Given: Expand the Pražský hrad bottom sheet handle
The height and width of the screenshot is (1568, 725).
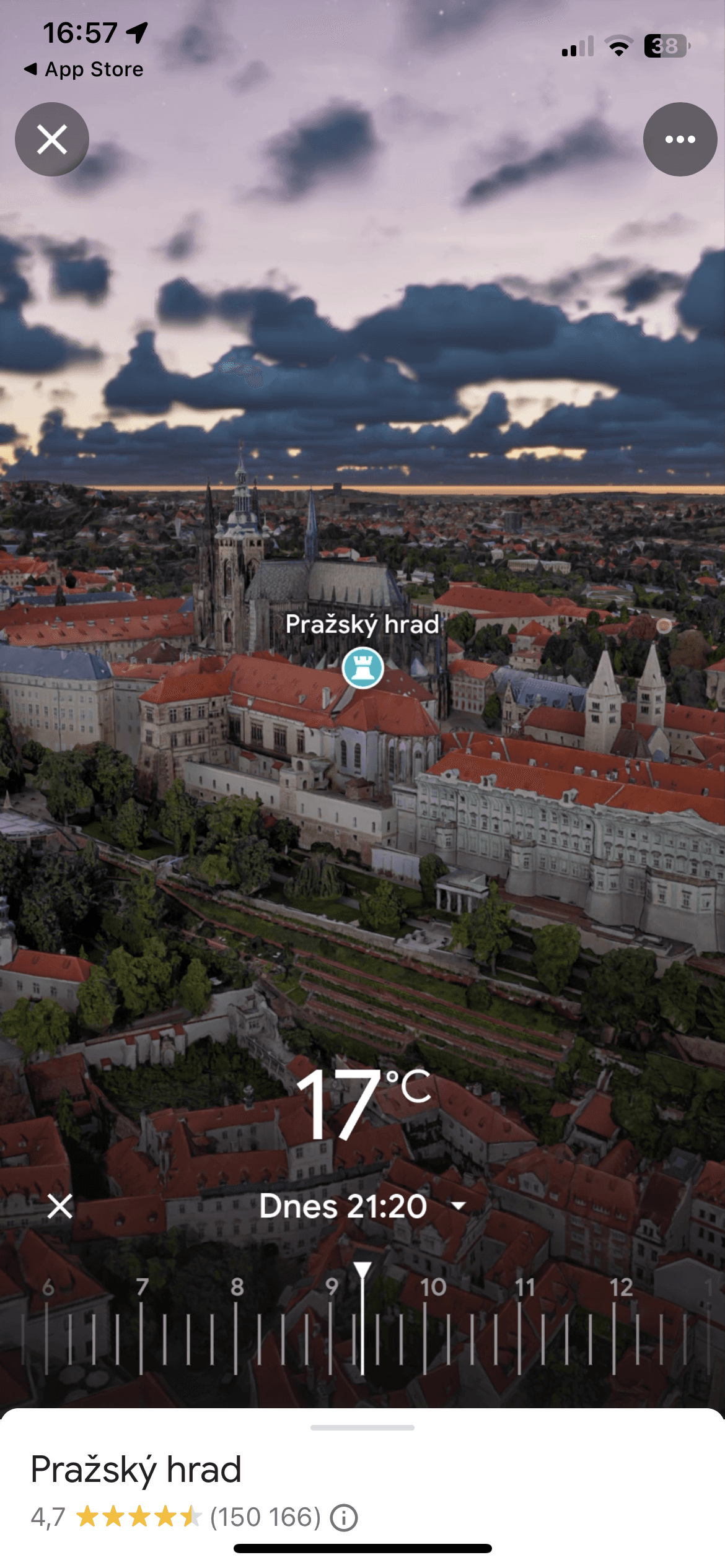Looking at the screenshot, I should pyautogui.click(x=362, y=1427).
